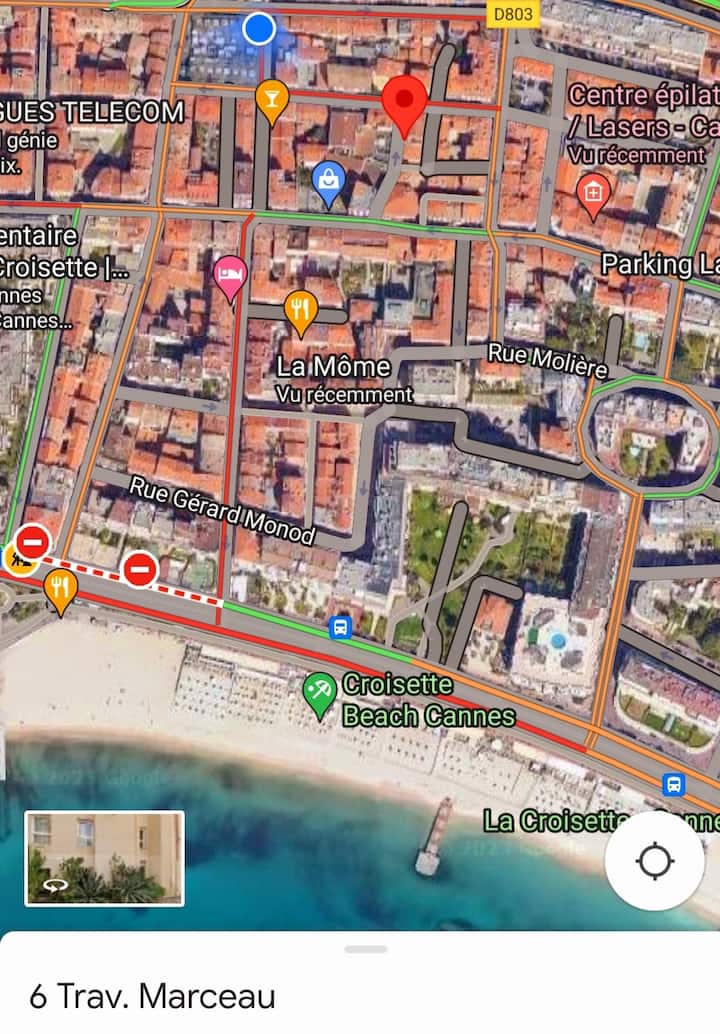This screenshot has height=1034, width=720.
Task: Tap bus stop icon by La Croisette
Action: pos(673,785)
